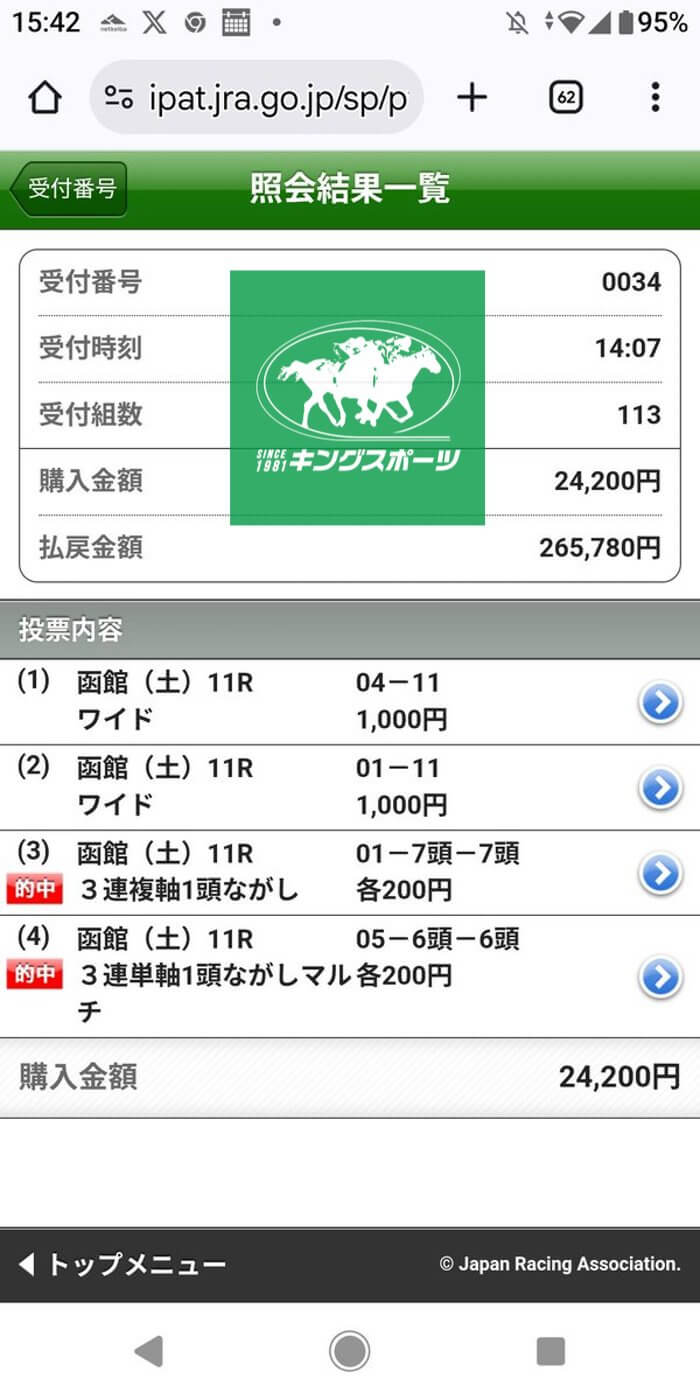Go back to 受付番号 list
The image size is (700, 1400).
click(x=69, y=189)
